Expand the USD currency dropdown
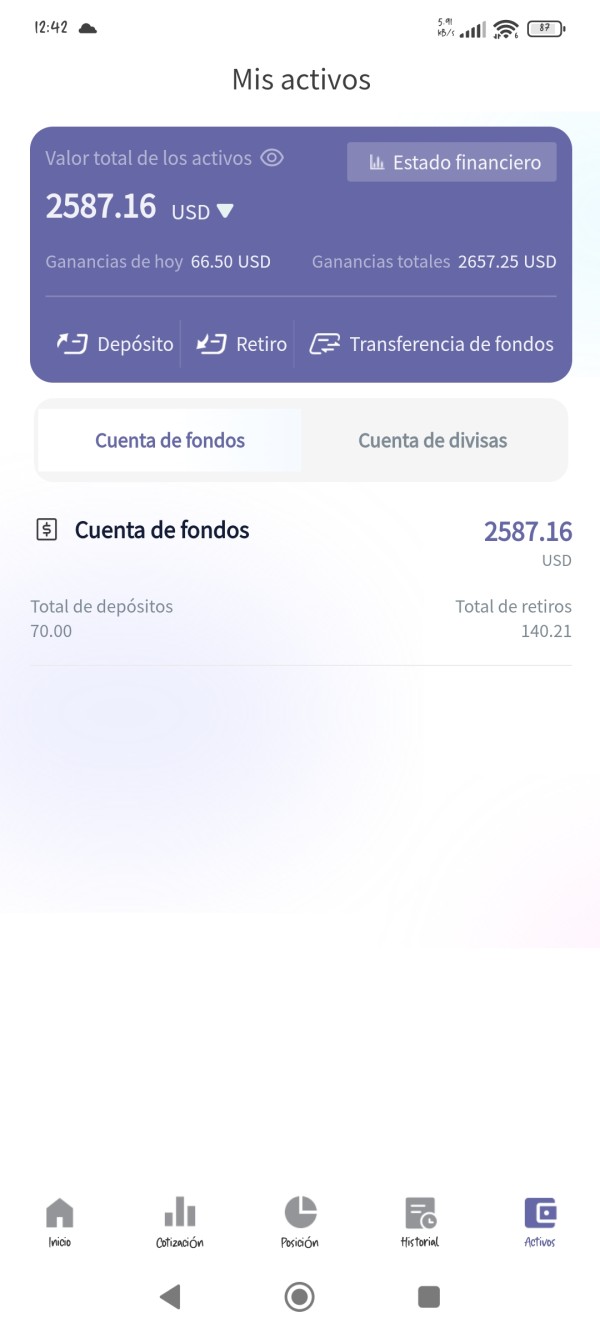Screen dimensions: 600x1333 tap(203, 211)
